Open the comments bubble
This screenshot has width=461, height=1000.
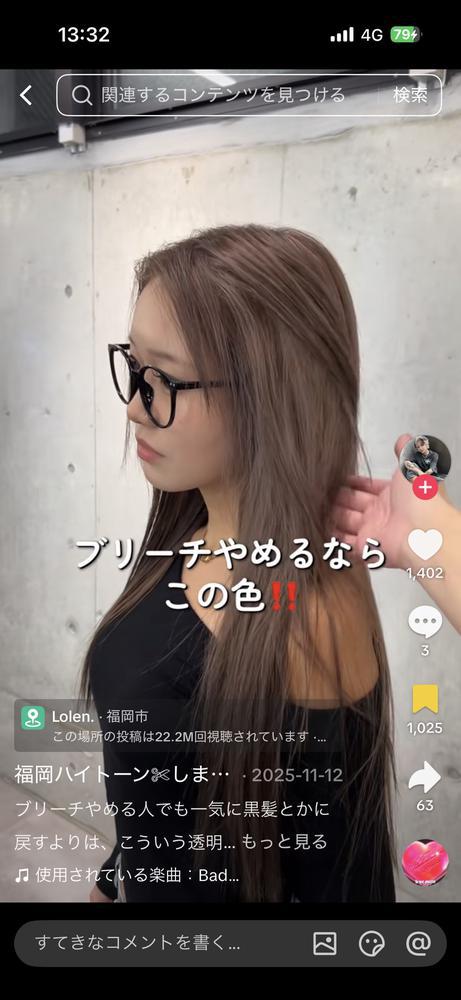click(425, 622)
